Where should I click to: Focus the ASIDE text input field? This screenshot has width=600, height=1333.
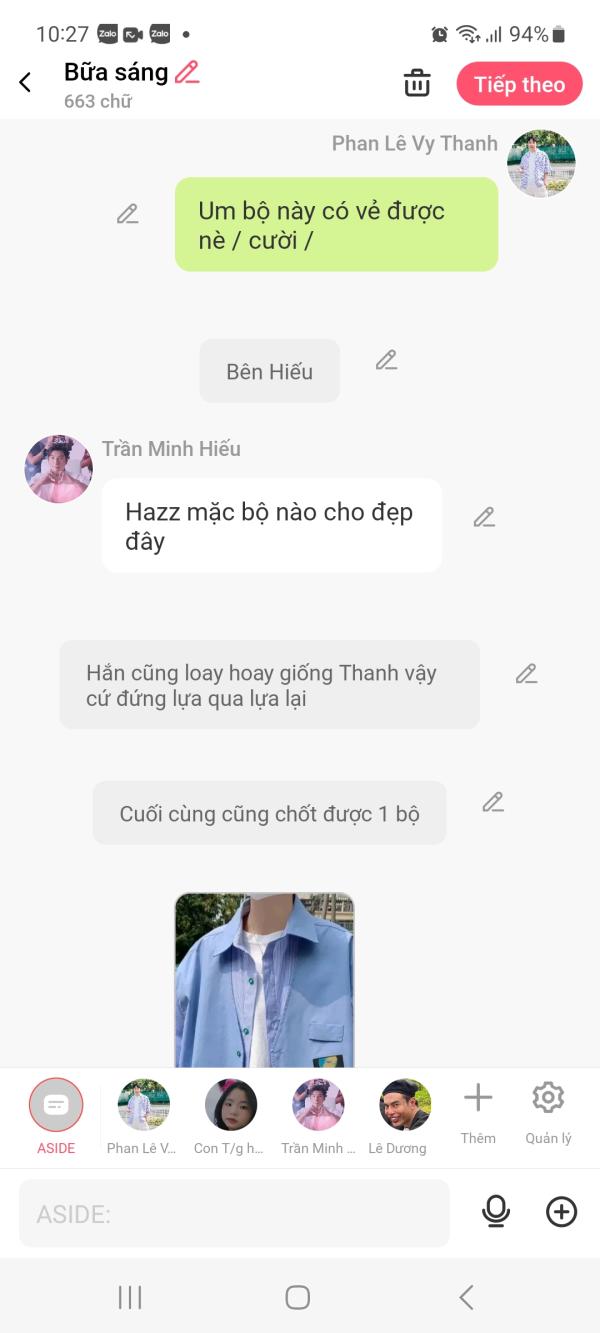coord(234,1214)
